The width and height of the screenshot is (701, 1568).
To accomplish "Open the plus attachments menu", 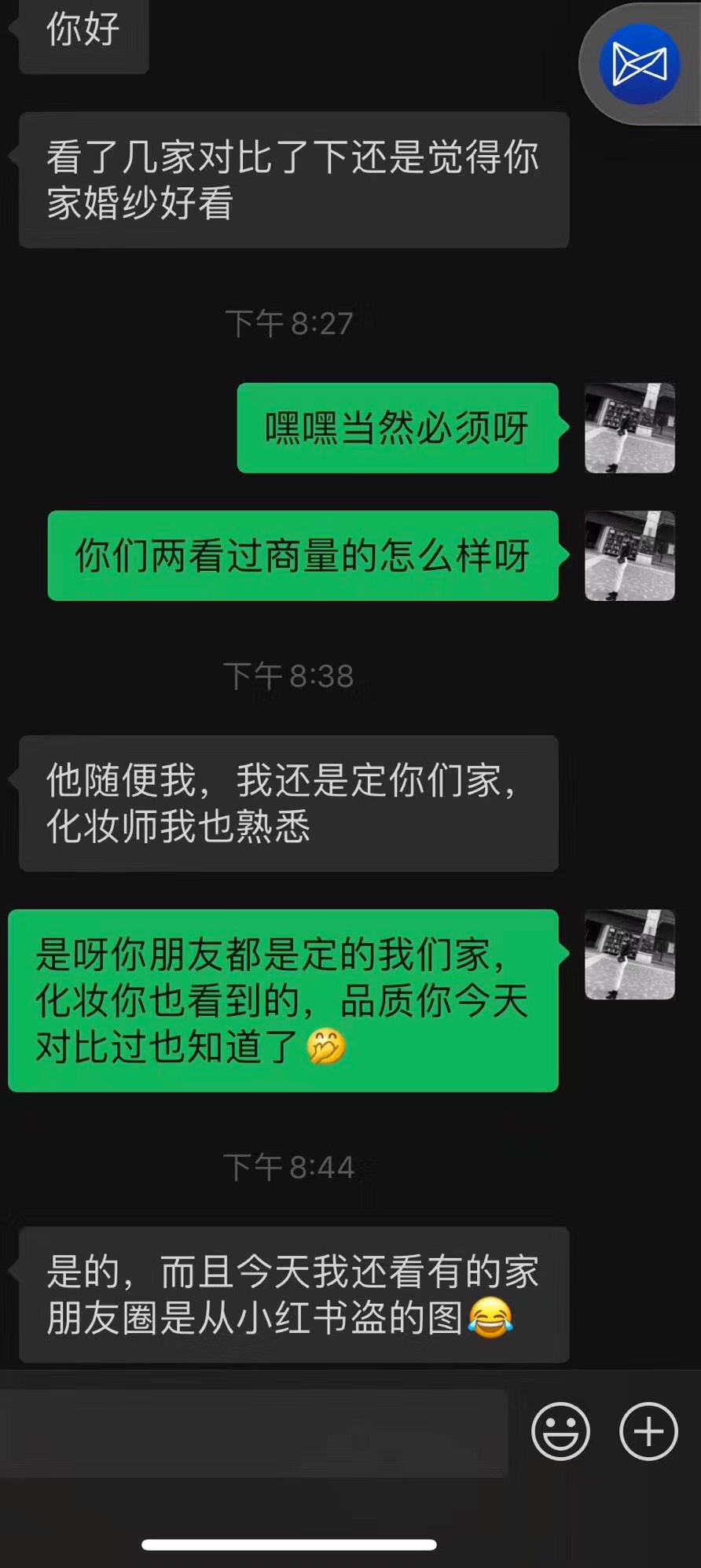I will tap(648, 1431).
